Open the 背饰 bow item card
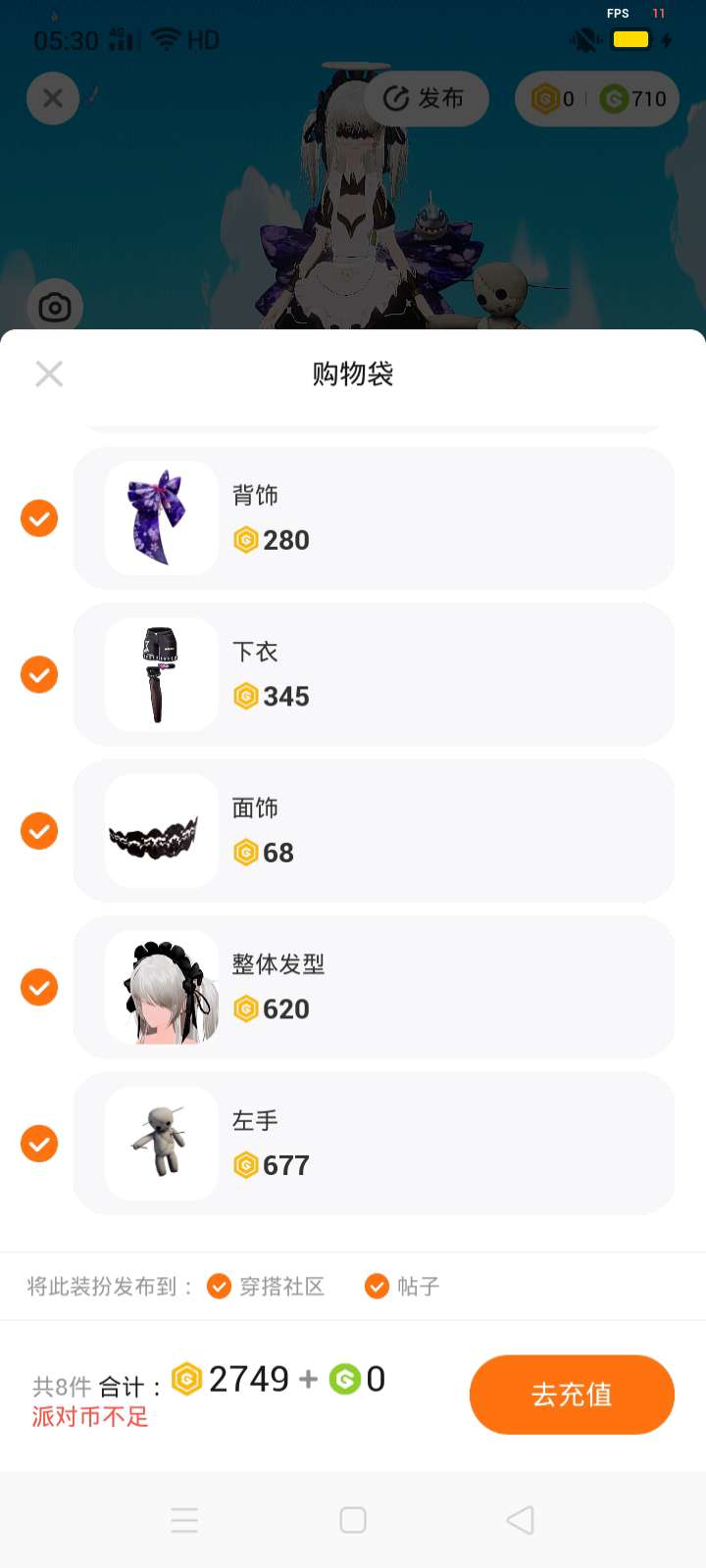 [374, 518]
